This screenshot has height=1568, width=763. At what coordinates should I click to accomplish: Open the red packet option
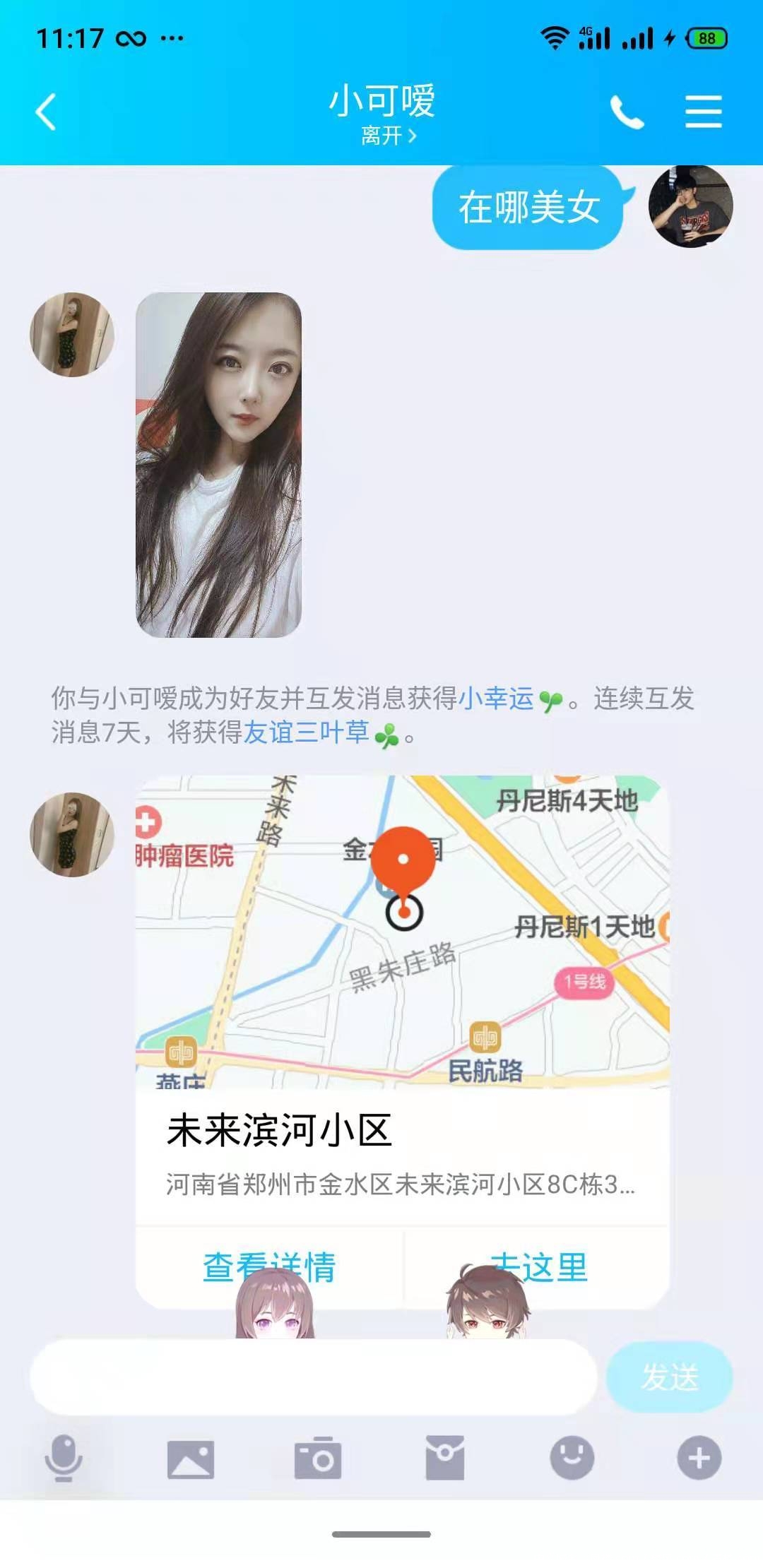click(444, 1459)
